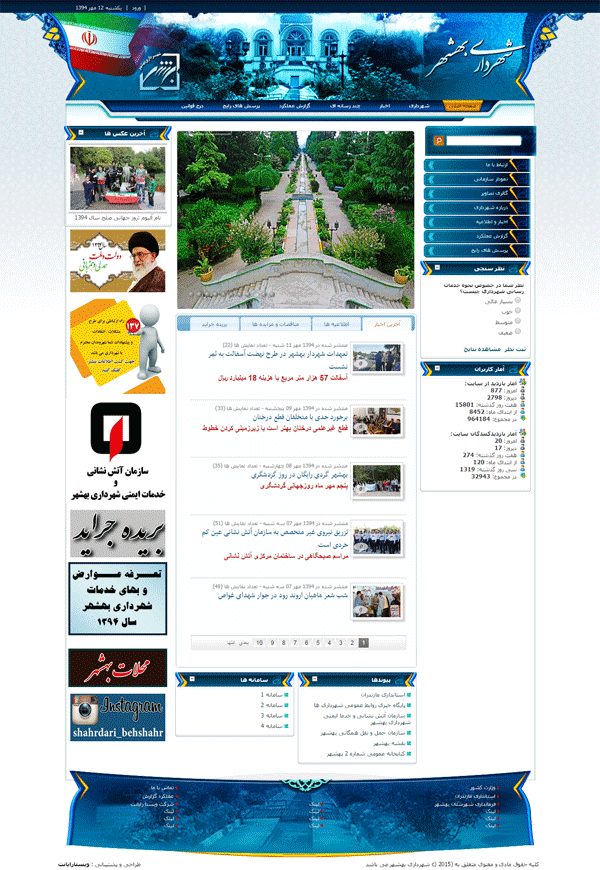600x870 pixels.
Task: Tap the search input box
Action: tap(483, 141)
